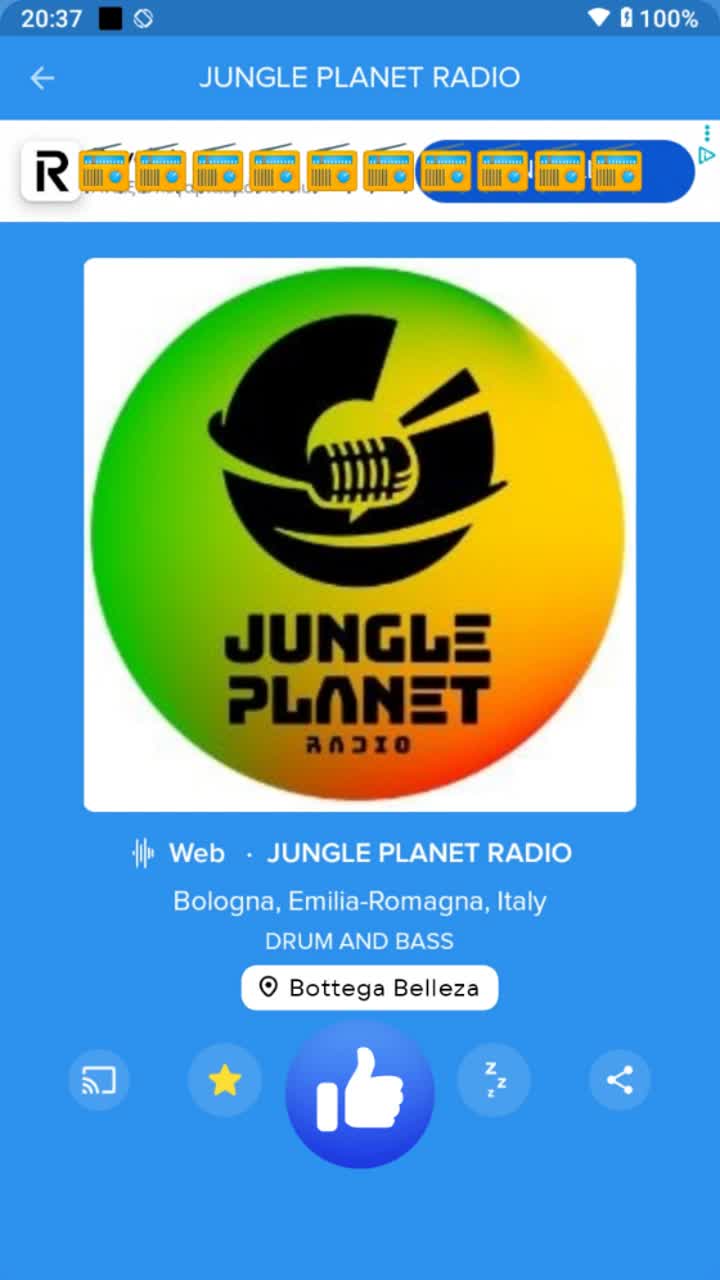Image resolution: width=720 pixels, height=1280 pixels.
Task: Share JUNGLE PLANET RADIO via share icon
Action: pos(620,1080)
